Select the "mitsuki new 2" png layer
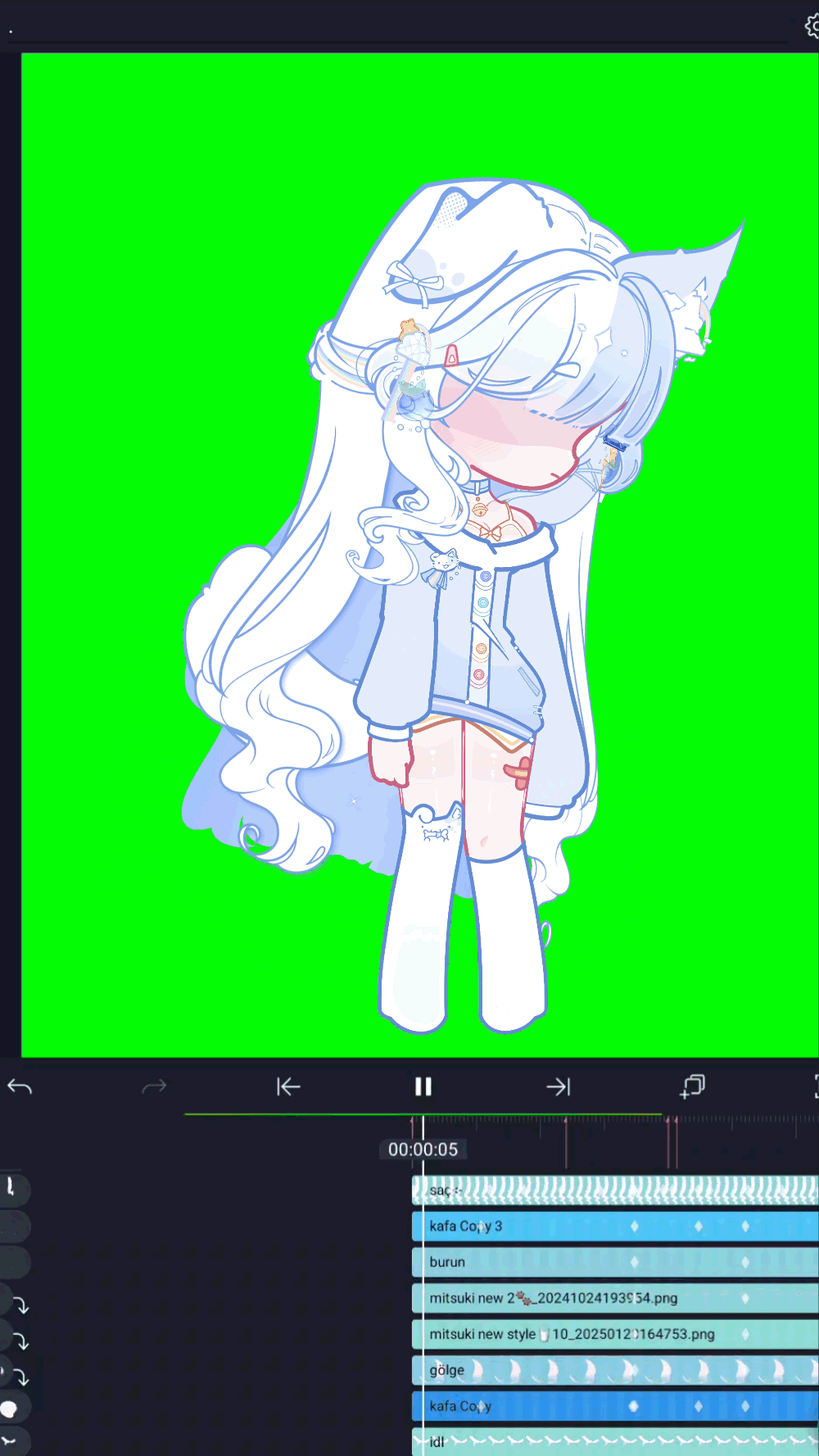The width and height of the screenshot is (819, 1456). (x=614, y=1298)
